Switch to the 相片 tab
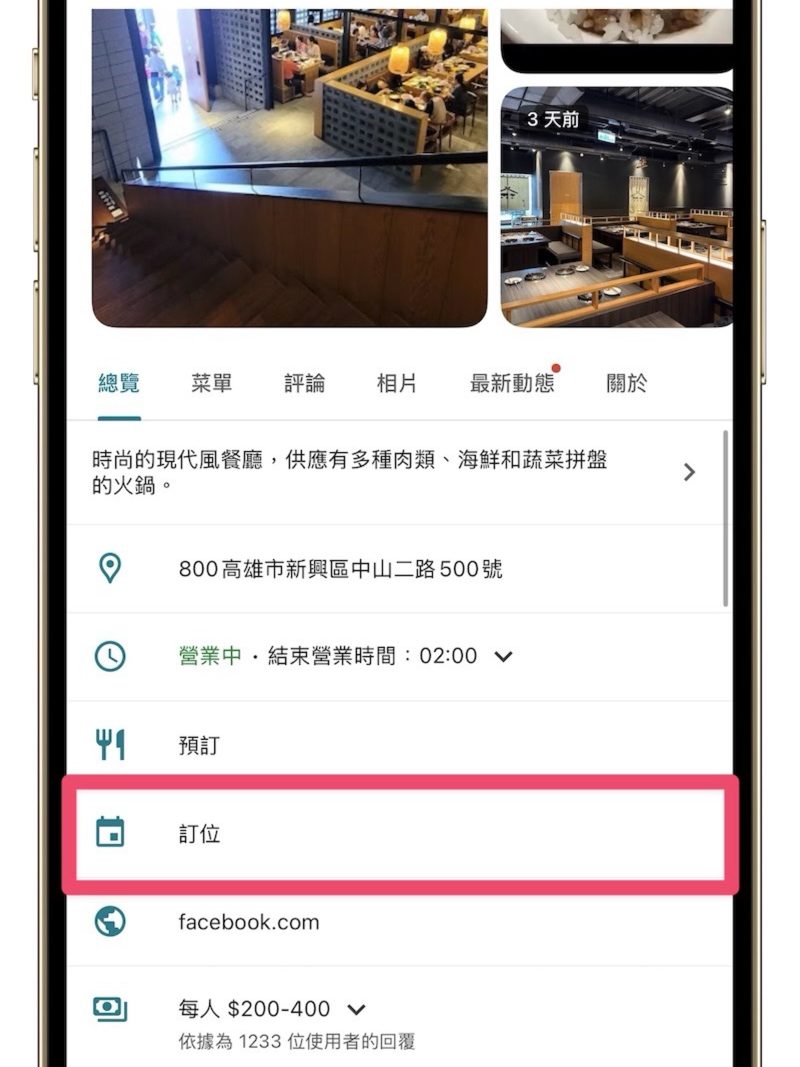Viewport: 800px width, 1067px height. click(x=396, y=383)
